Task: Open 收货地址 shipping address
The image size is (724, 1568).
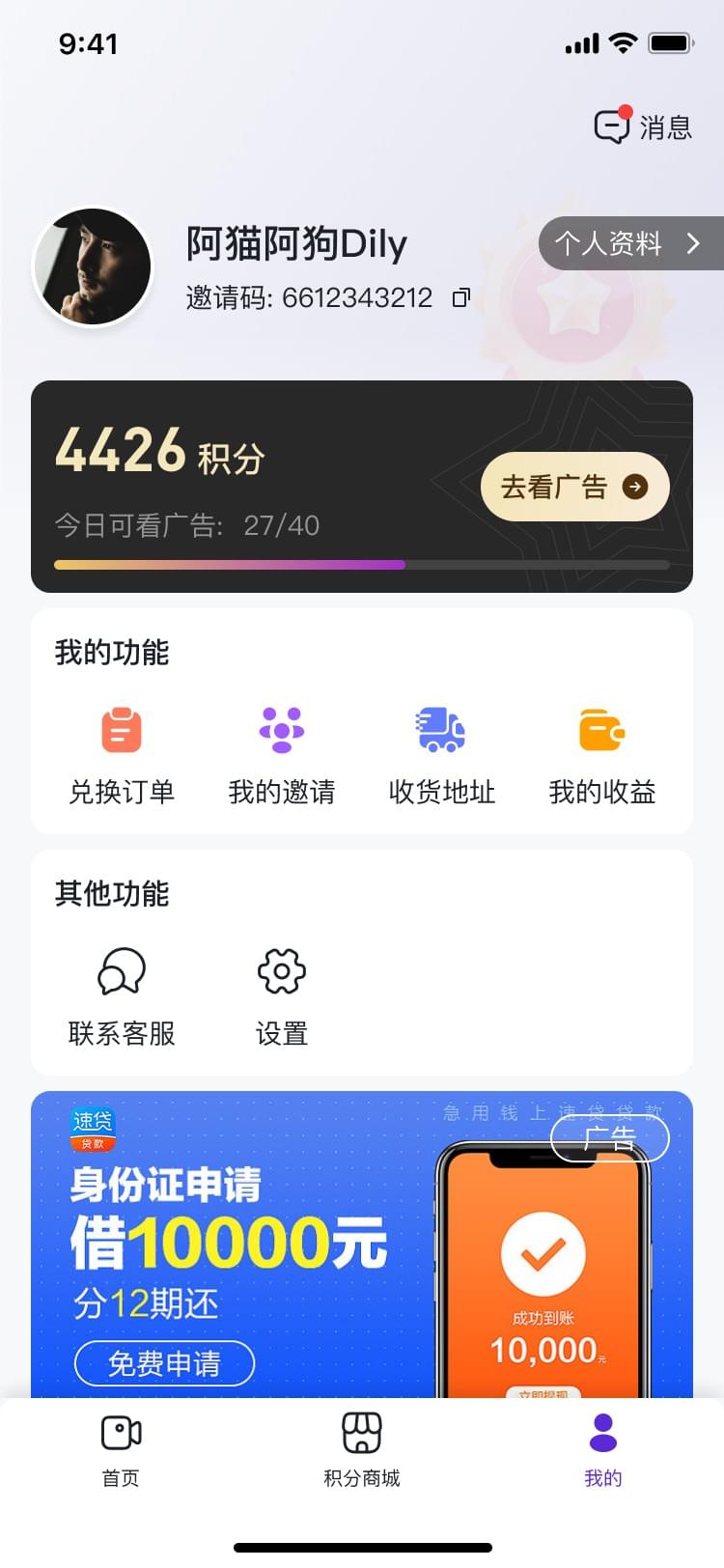Action: pos(442,754)
